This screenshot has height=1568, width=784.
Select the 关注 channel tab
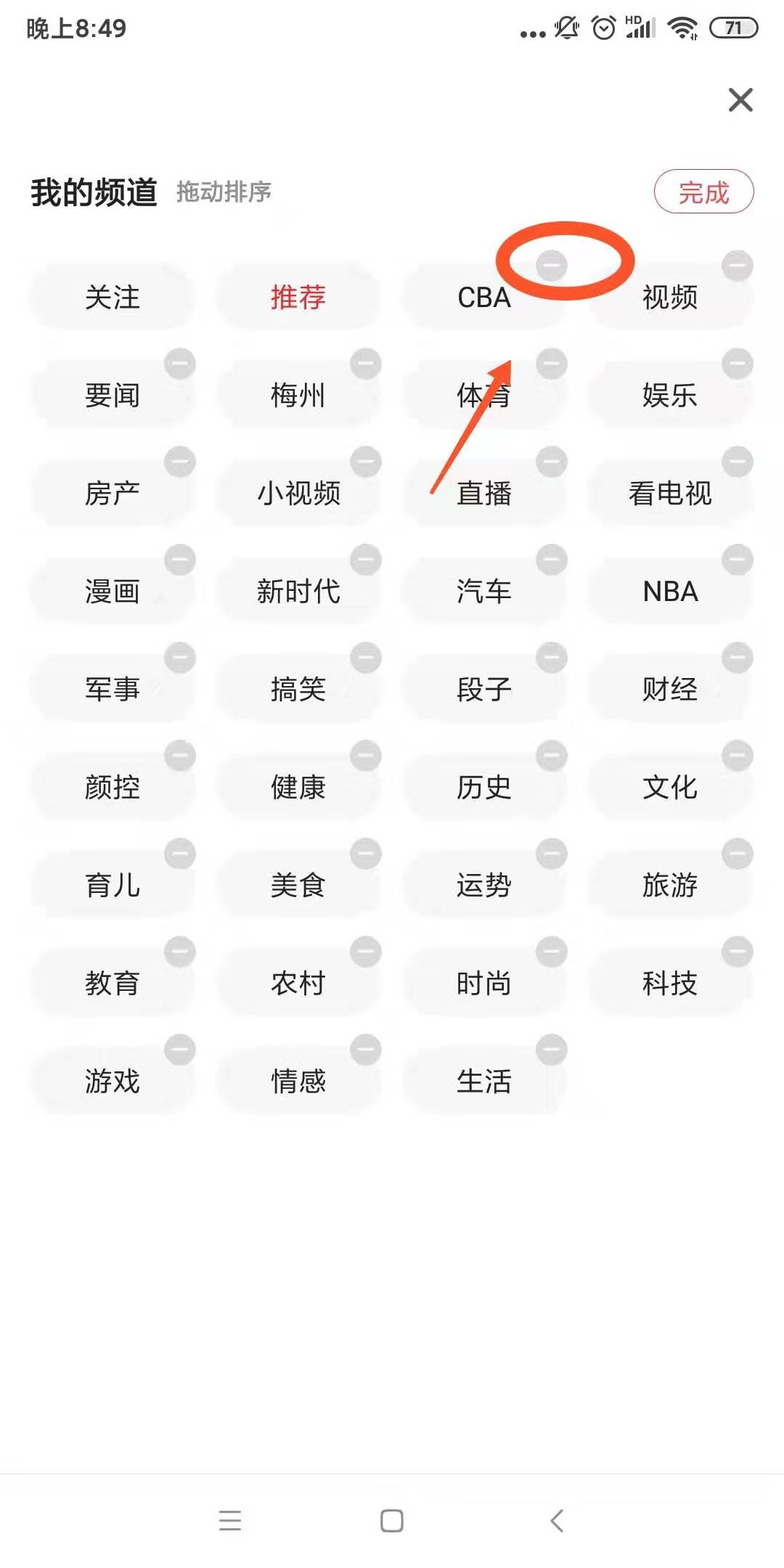(x=113, y=298)
